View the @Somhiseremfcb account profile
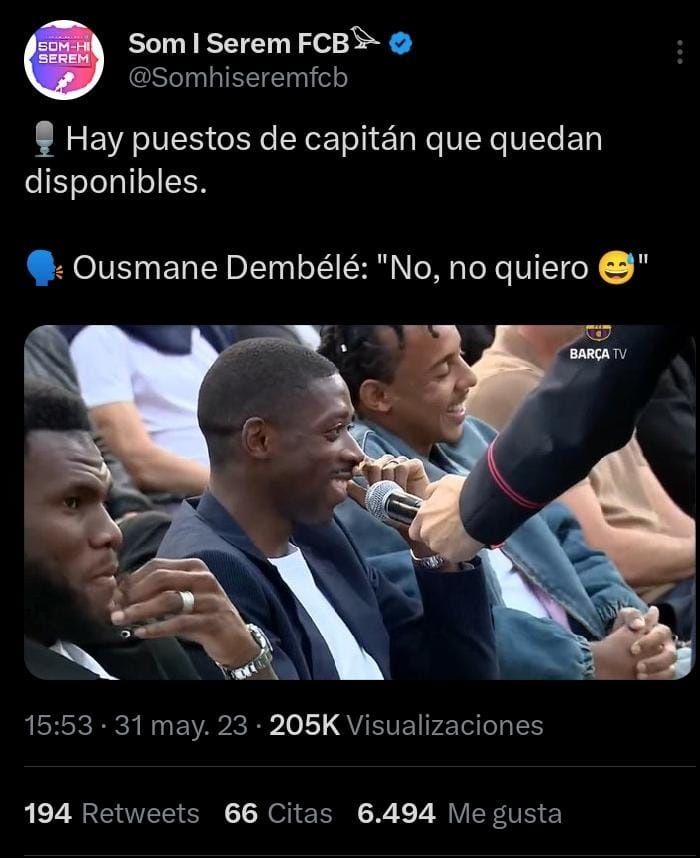The width and height of the screenshot is (700, 858). point(238,78)
